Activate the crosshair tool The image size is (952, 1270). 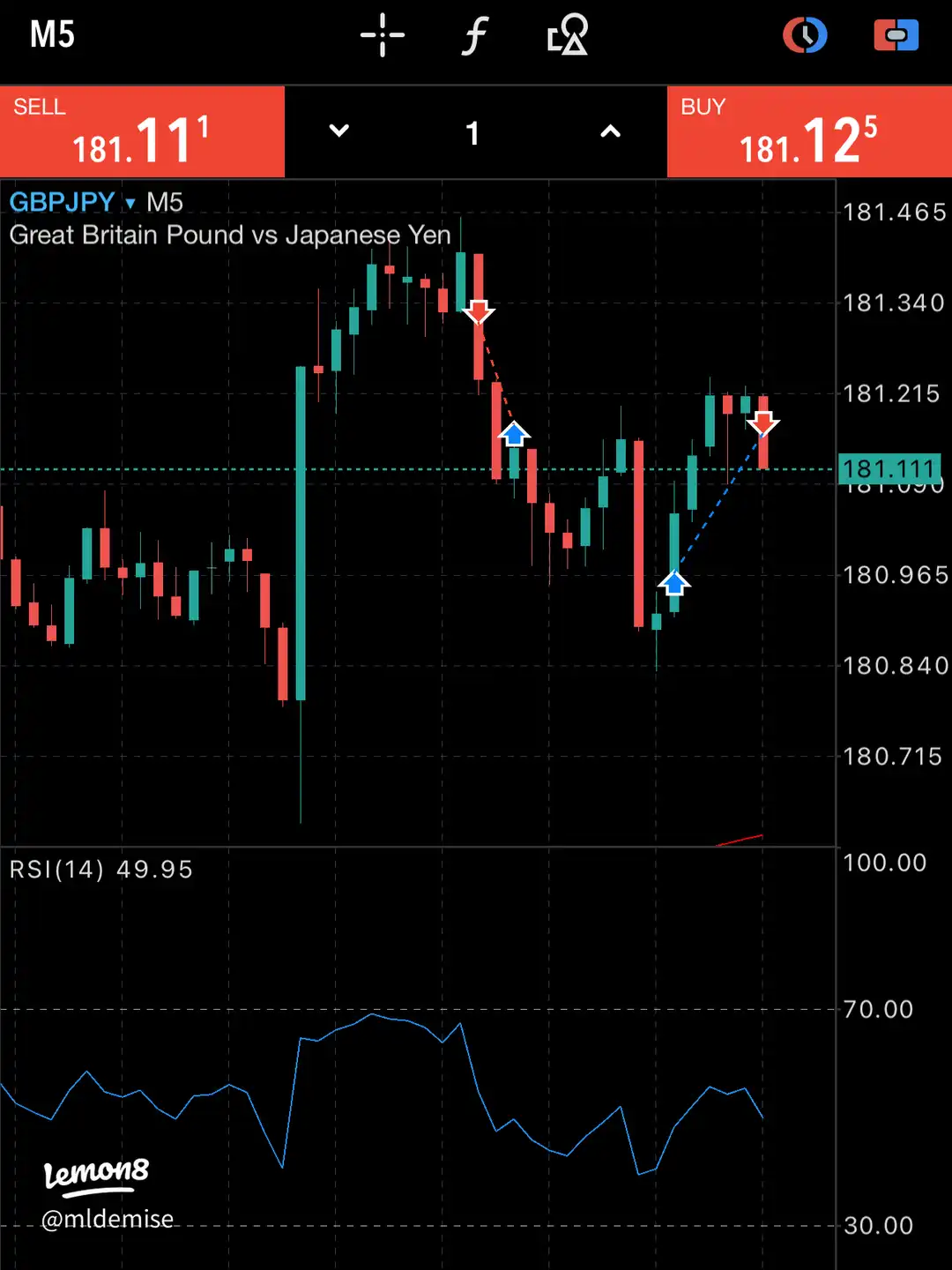point(383,36)
